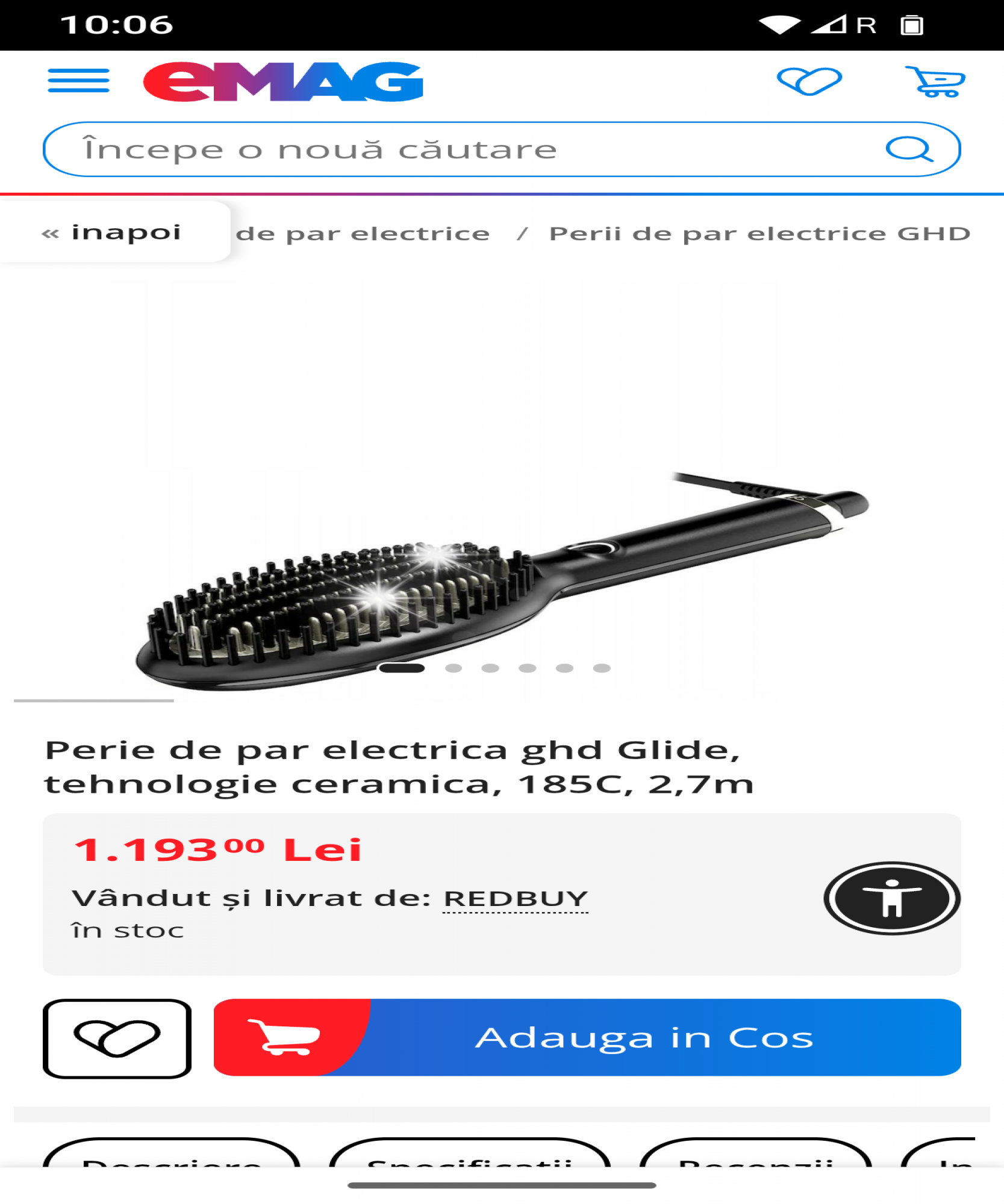Open the ghd Glide product photo
Screen dimensions: 1004x1204
[x=501, y=578]
